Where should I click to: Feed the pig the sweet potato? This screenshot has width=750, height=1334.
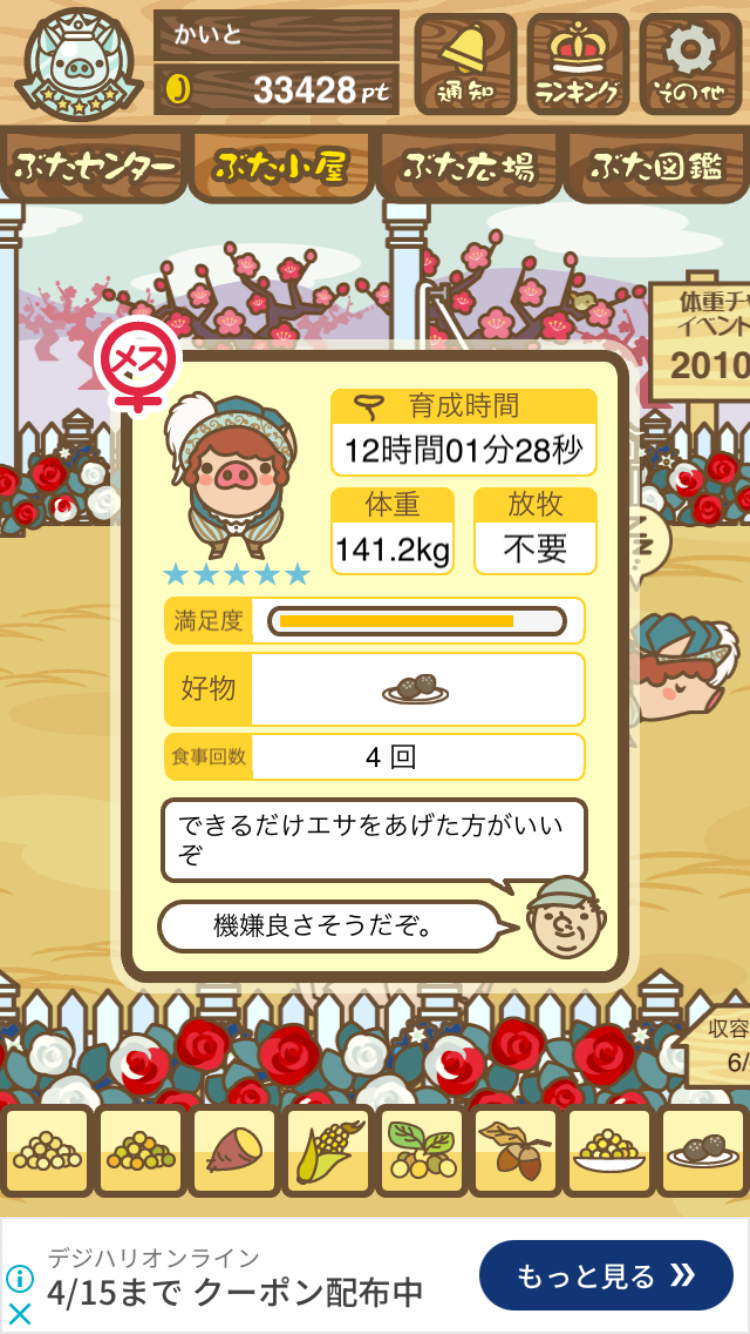pyautogui.click(x=233, y=1151)
